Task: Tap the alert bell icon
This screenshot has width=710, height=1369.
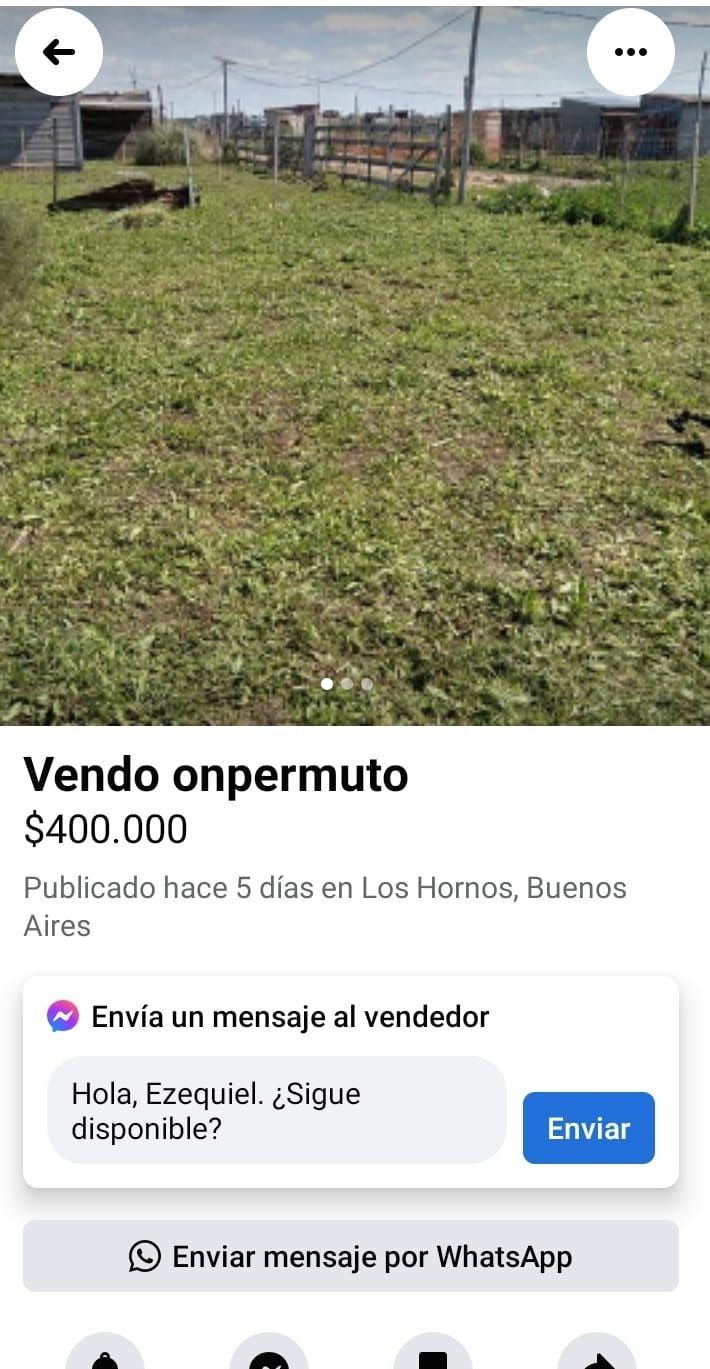Action: point(105,1358)
